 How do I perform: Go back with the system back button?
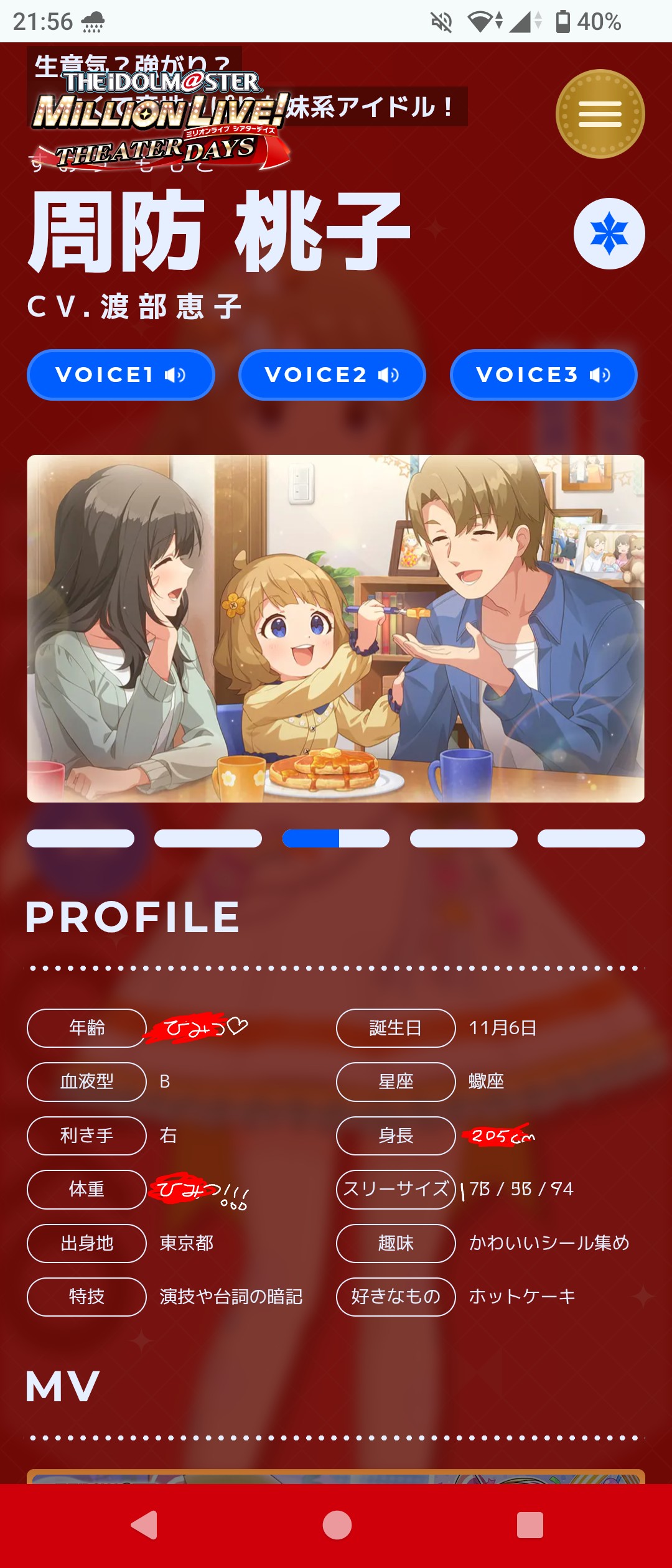point(144,1525)
